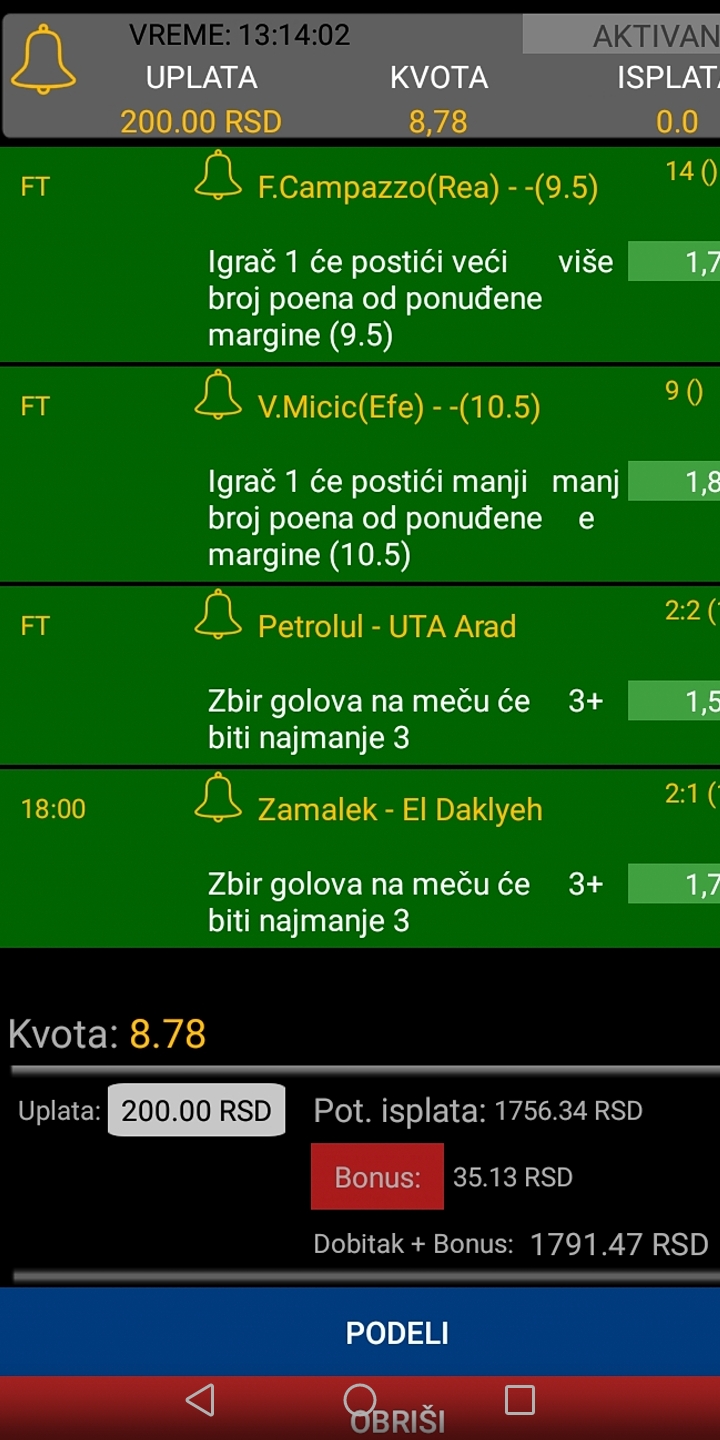Tap the large bell icon beside VREME
The height and width of the screenshot is (1440, 720).
43,60
